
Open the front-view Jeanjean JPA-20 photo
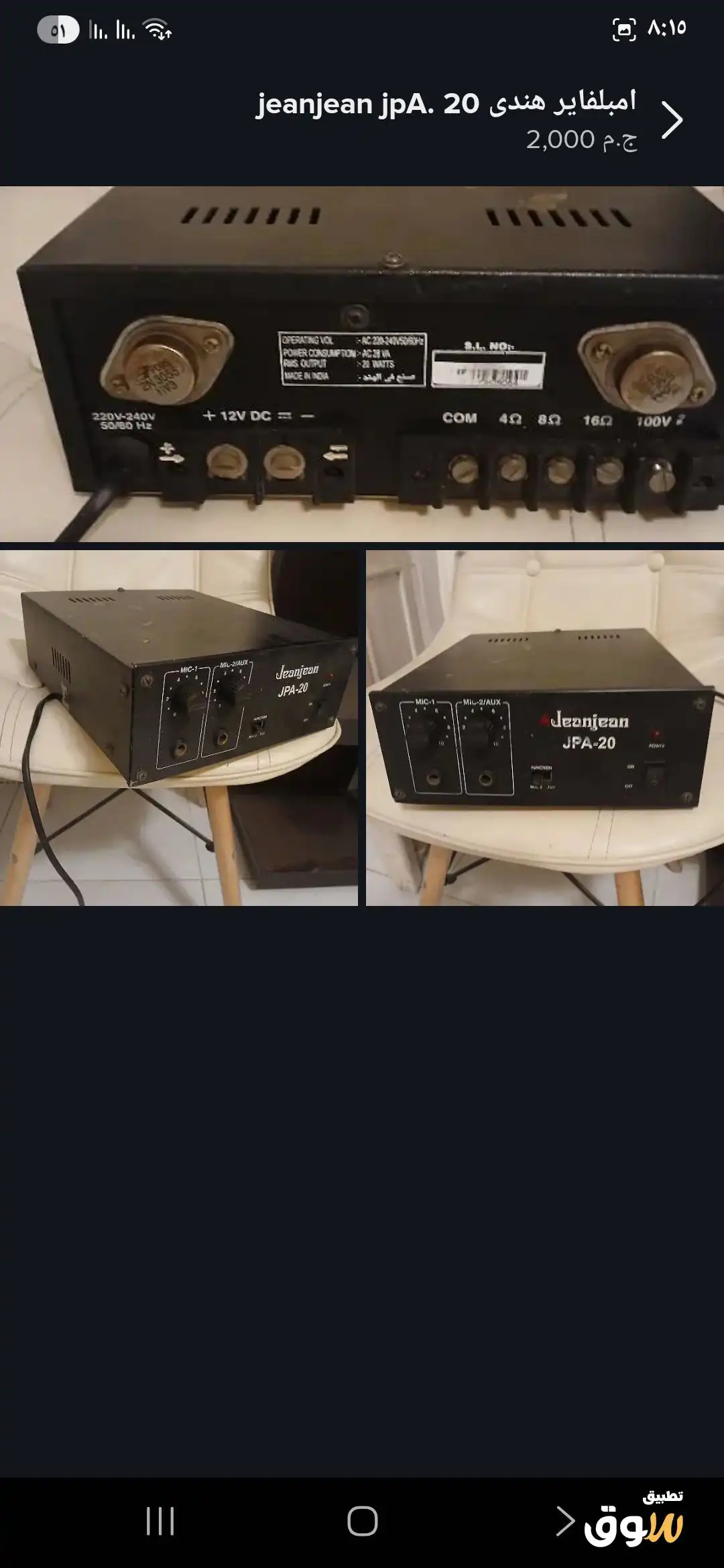(x=545, y=728)
